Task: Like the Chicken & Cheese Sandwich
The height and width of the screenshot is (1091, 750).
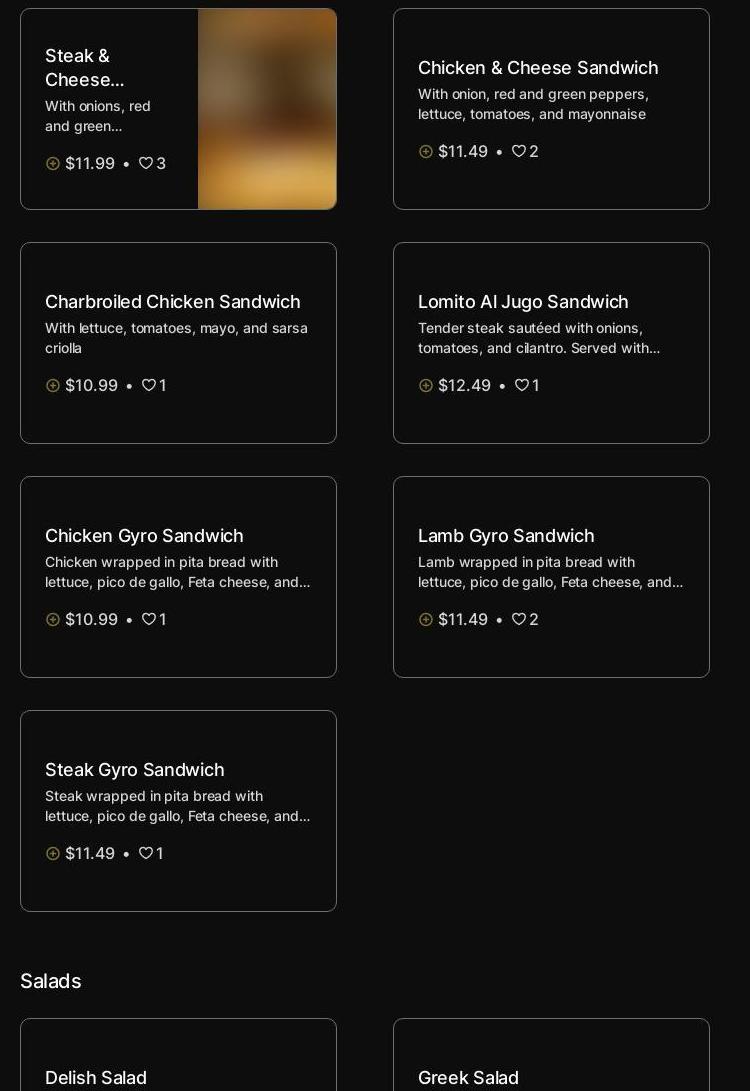Action: pyautogui.click(x=519, y=151)
